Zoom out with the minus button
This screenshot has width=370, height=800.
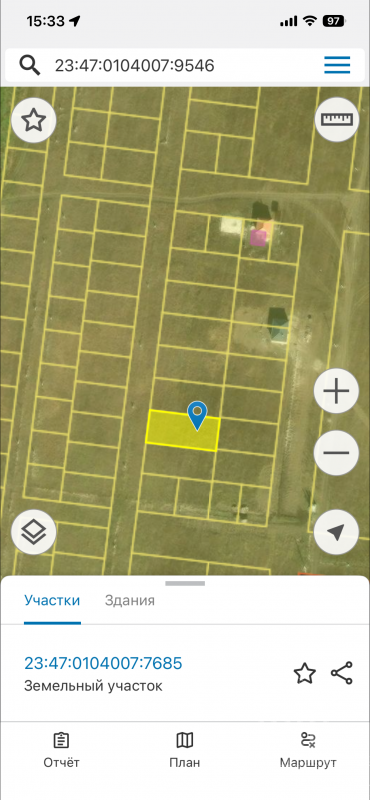click(336, 453)
